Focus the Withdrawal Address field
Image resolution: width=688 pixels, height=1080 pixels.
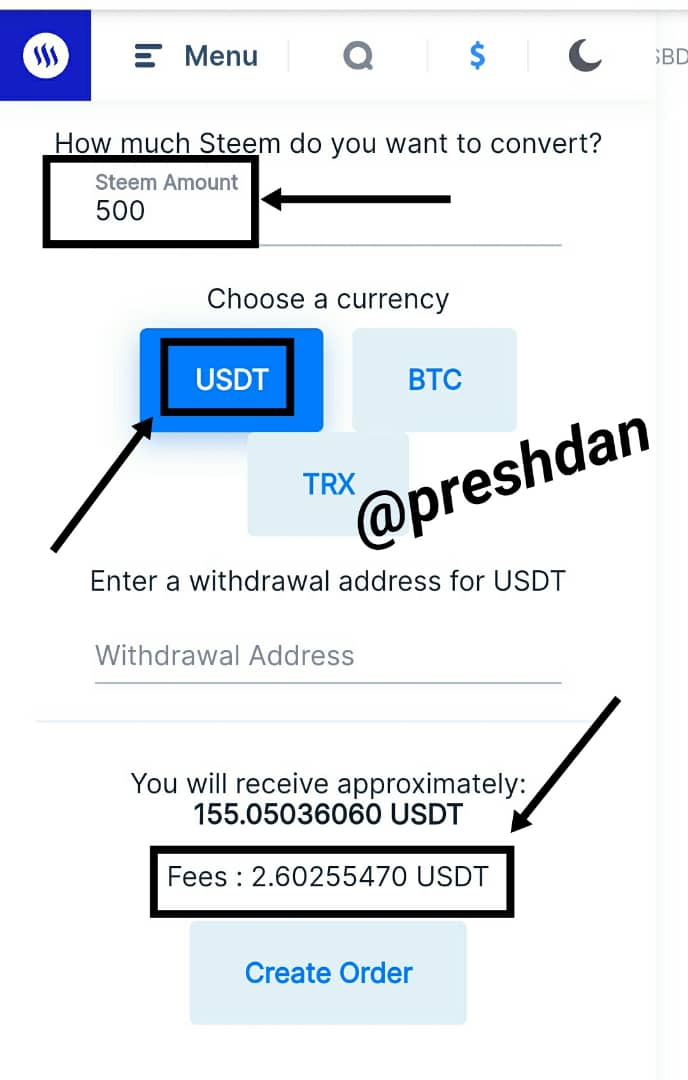[328, 656]
